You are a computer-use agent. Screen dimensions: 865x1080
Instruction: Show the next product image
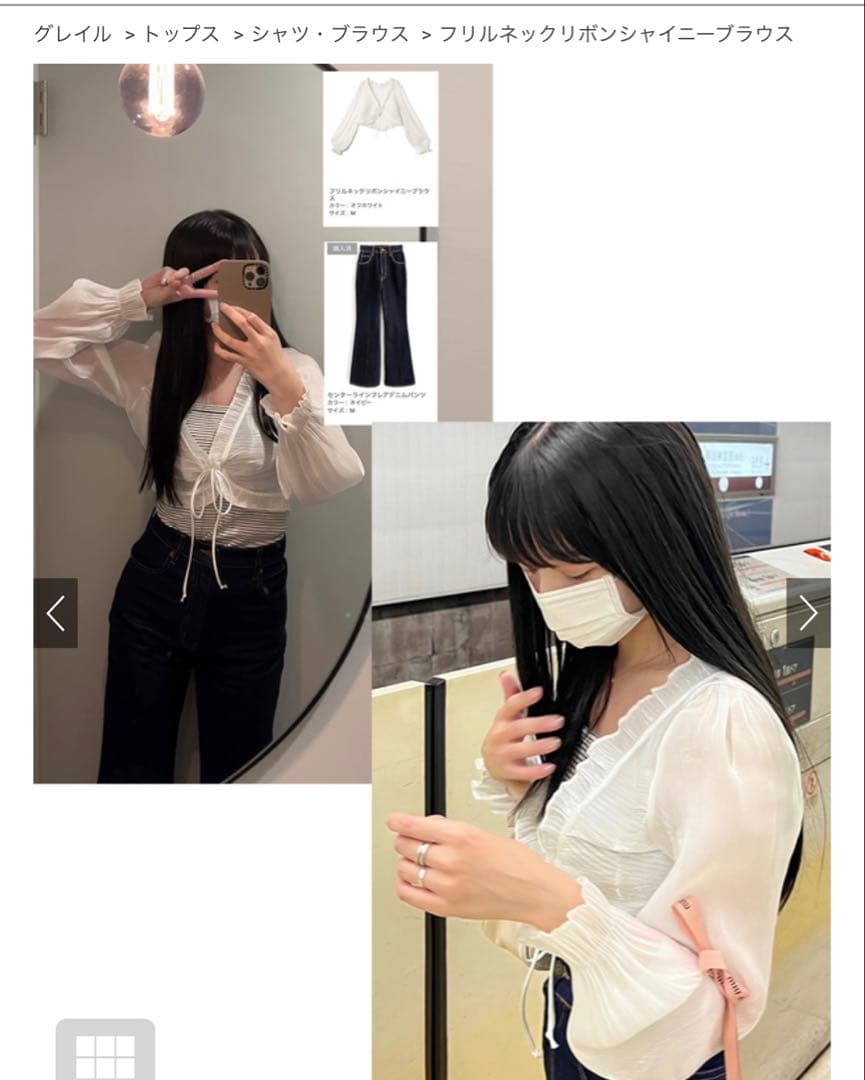click(809, 613)
